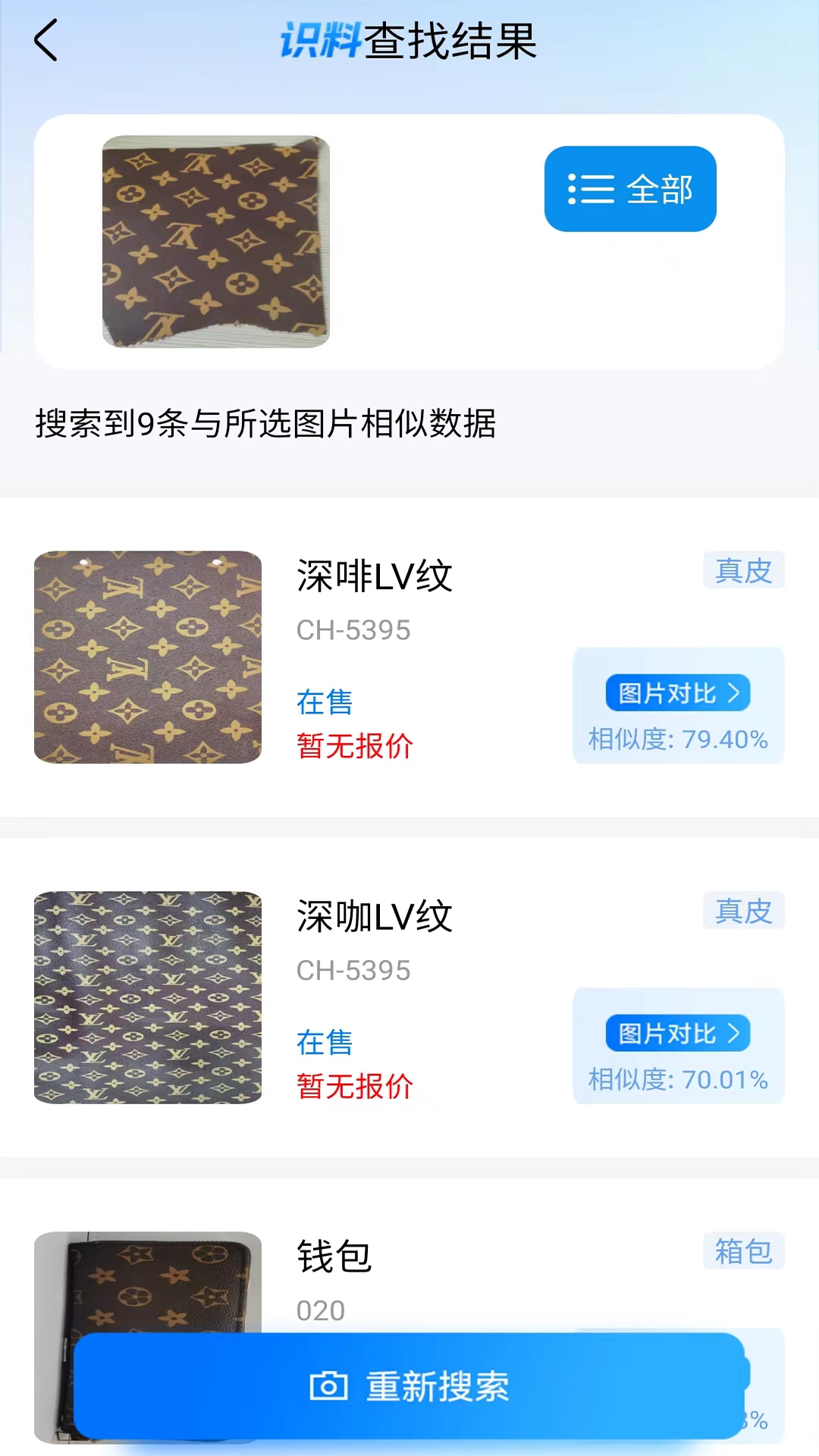The image size is (819, 1456).
Task: Tap the camera icon on 重新搜索 button
Action: pos(329,1385)
